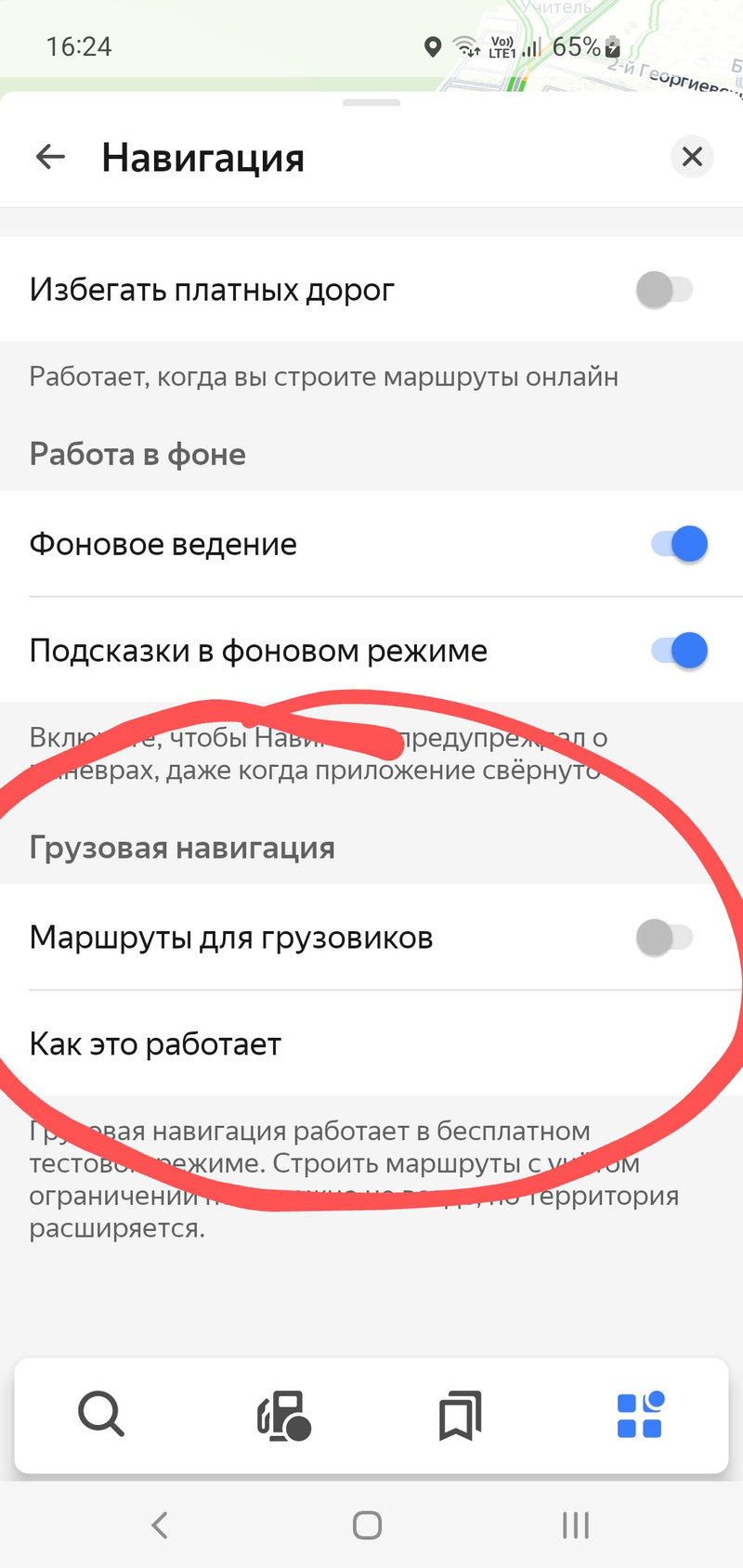Open the bookmarks tab

(460, 1415)
